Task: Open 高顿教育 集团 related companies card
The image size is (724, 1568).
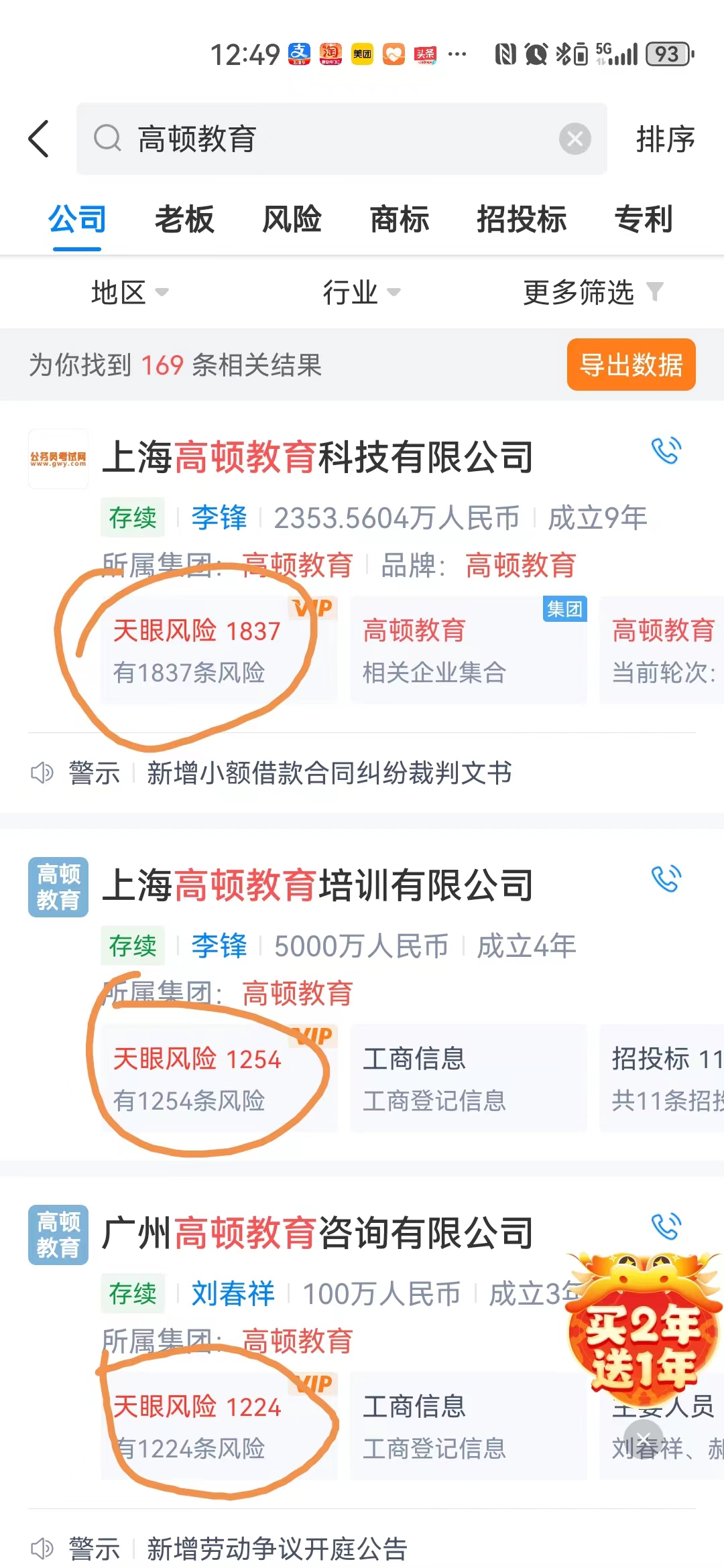Action: point(469,649)
